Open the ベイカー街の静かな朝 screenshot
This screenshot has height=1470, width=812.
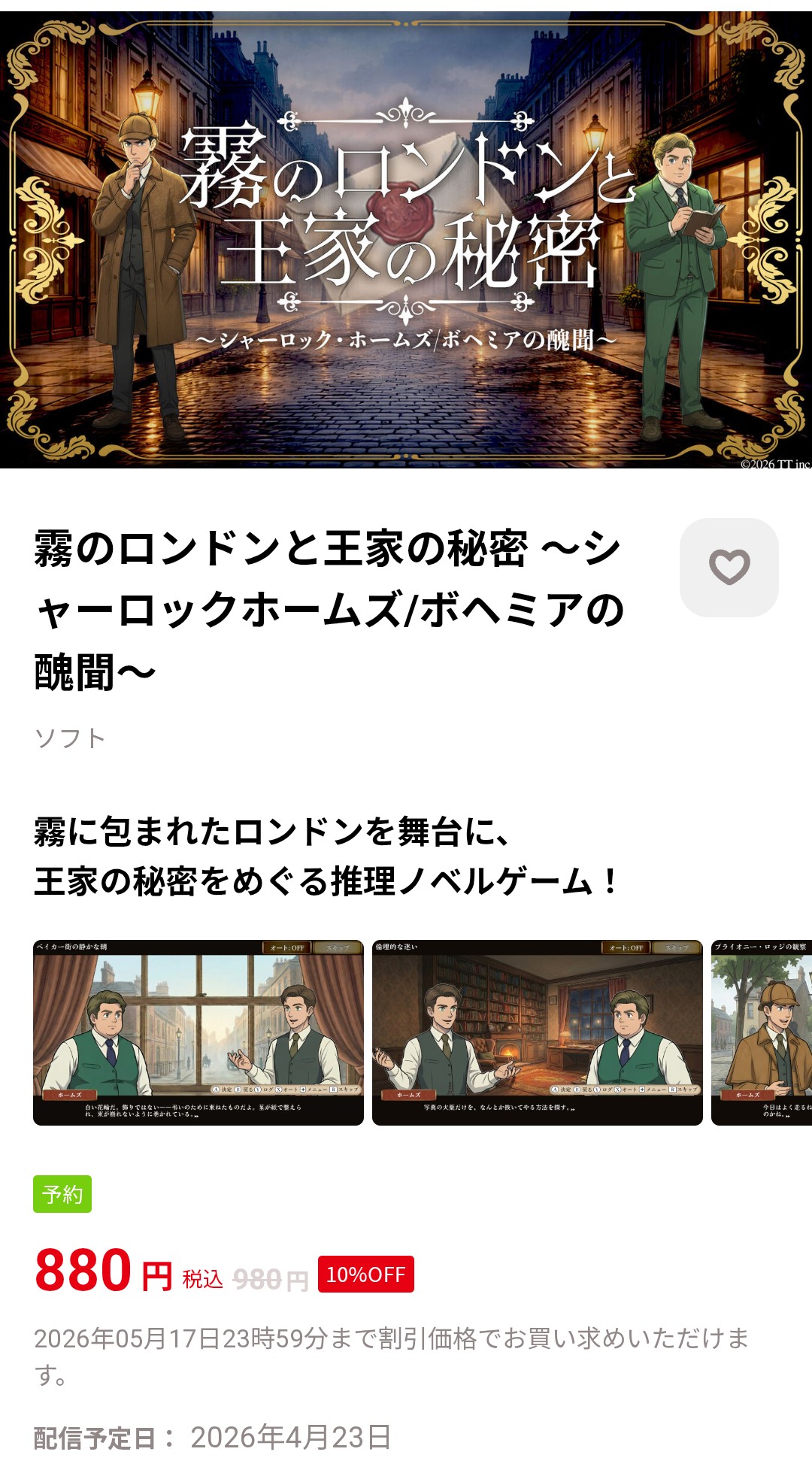tap(198, 1032)
